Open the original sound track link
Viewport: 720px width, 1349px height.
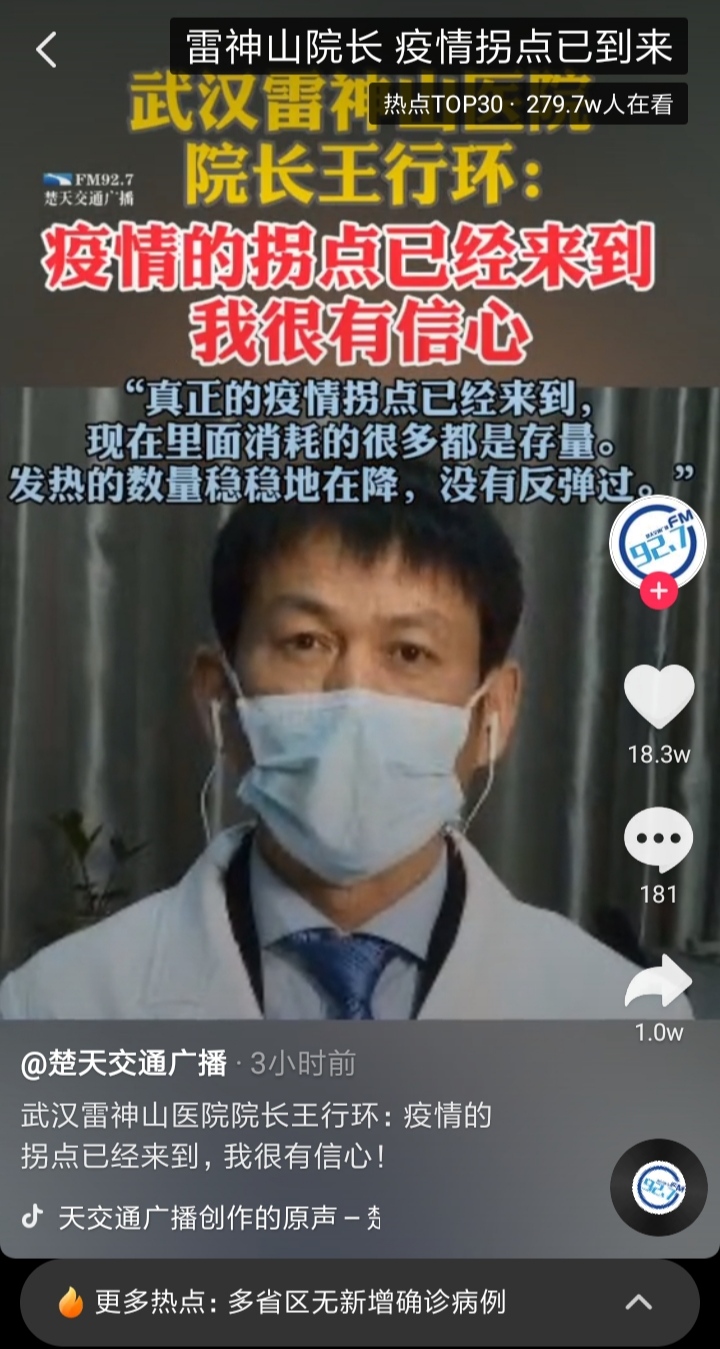218,1217
